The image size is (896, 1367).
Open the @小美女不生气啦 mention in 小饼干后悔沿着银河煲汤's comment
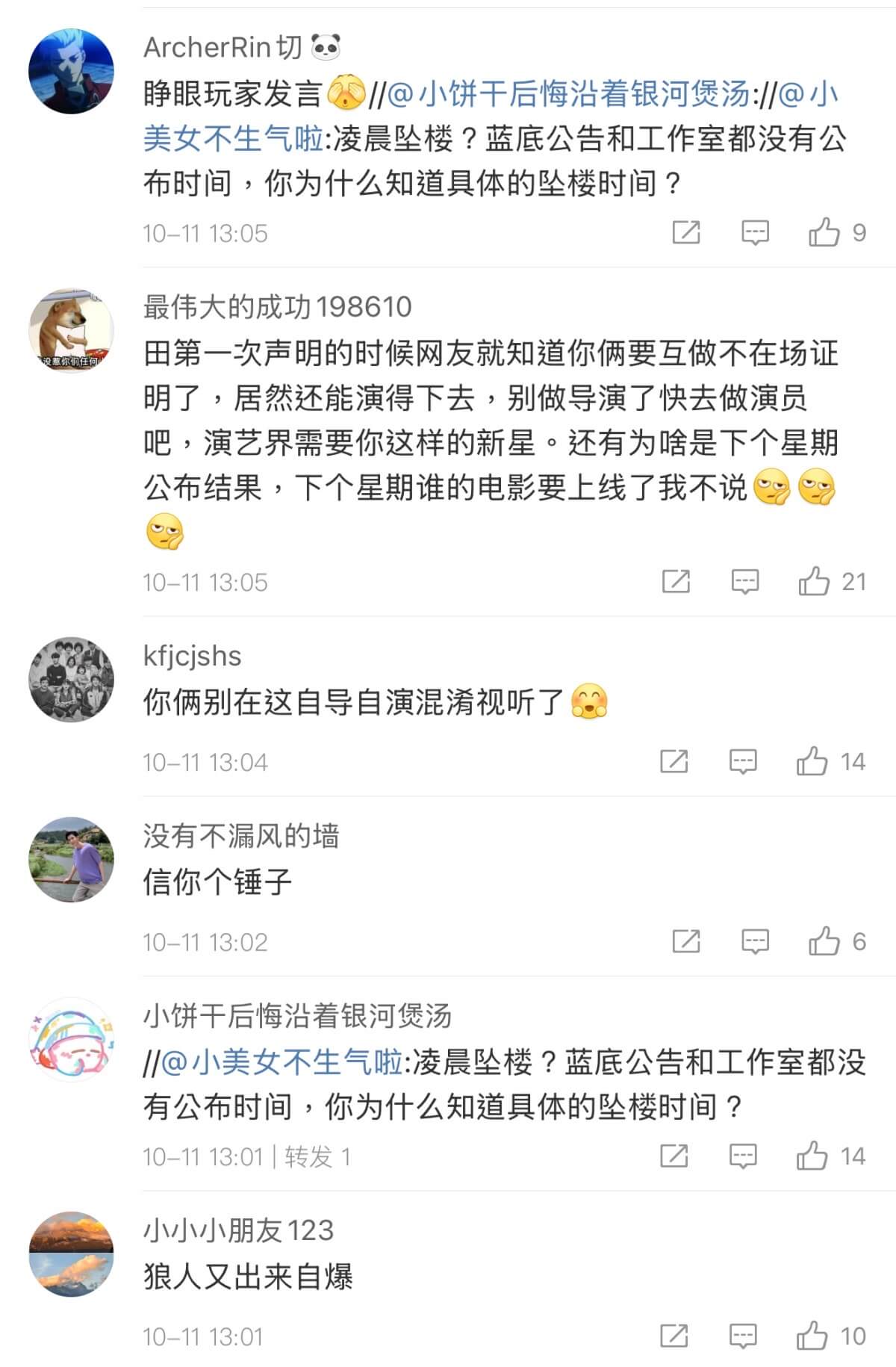click(282, 1061)
